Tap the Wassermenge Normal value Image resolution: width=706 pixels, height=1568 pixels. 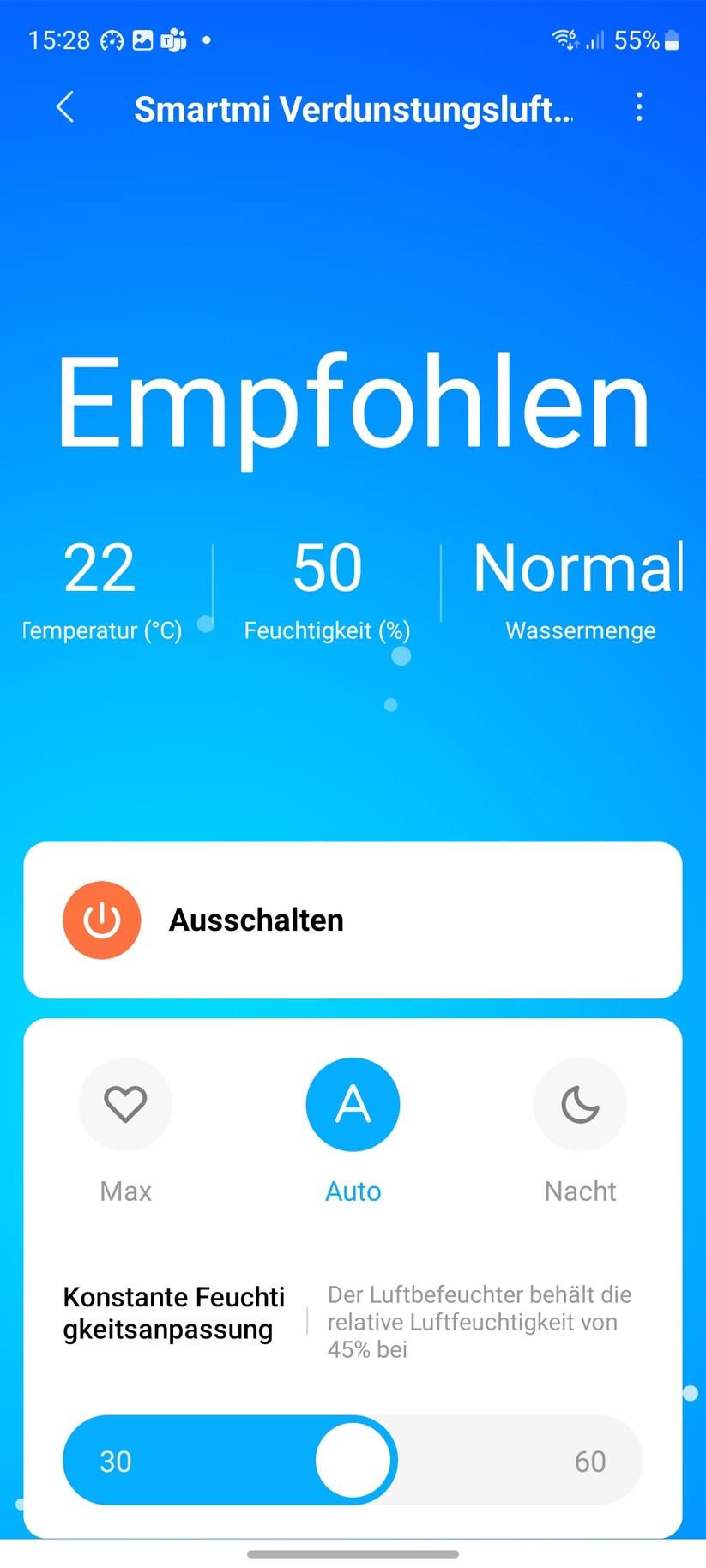[580, 567]
